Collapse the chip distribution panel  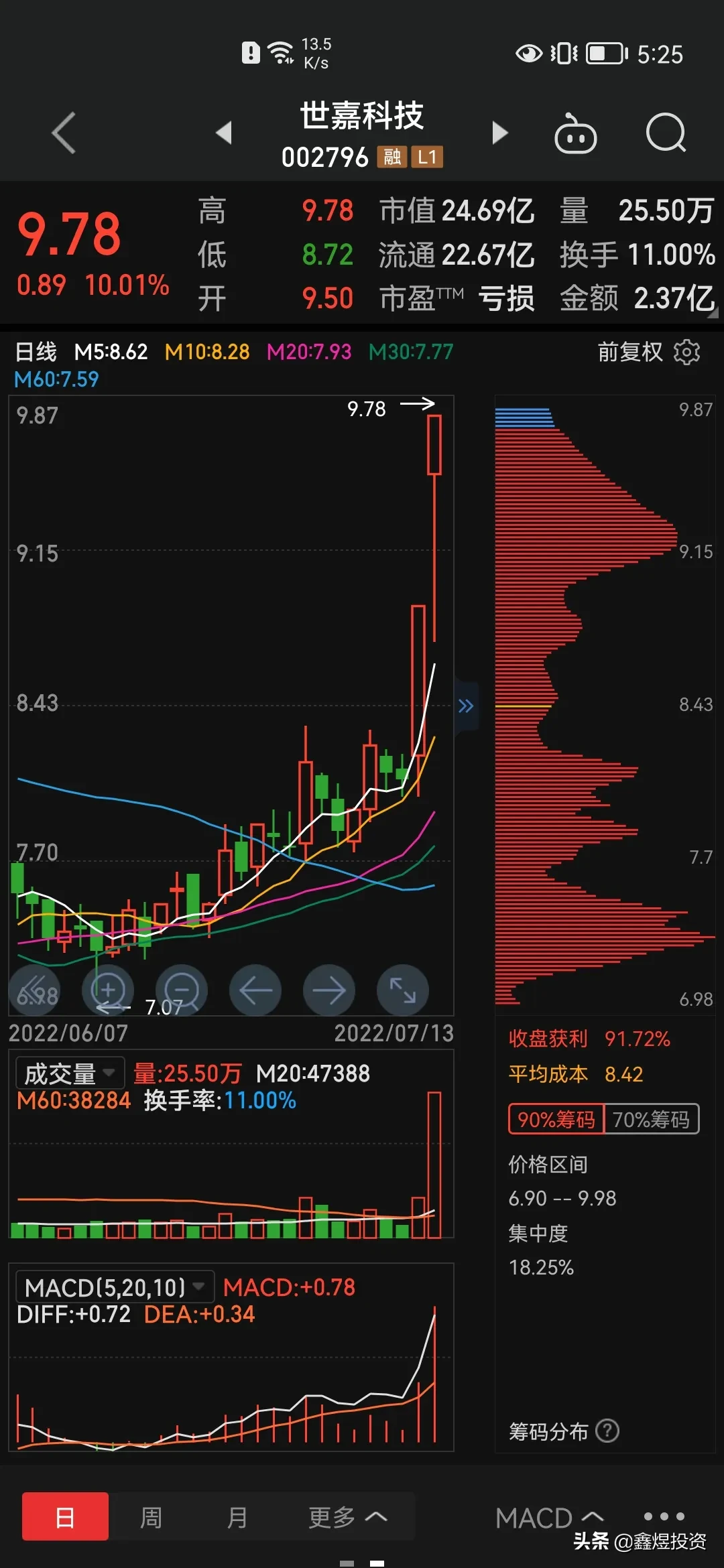pos(466,706)
